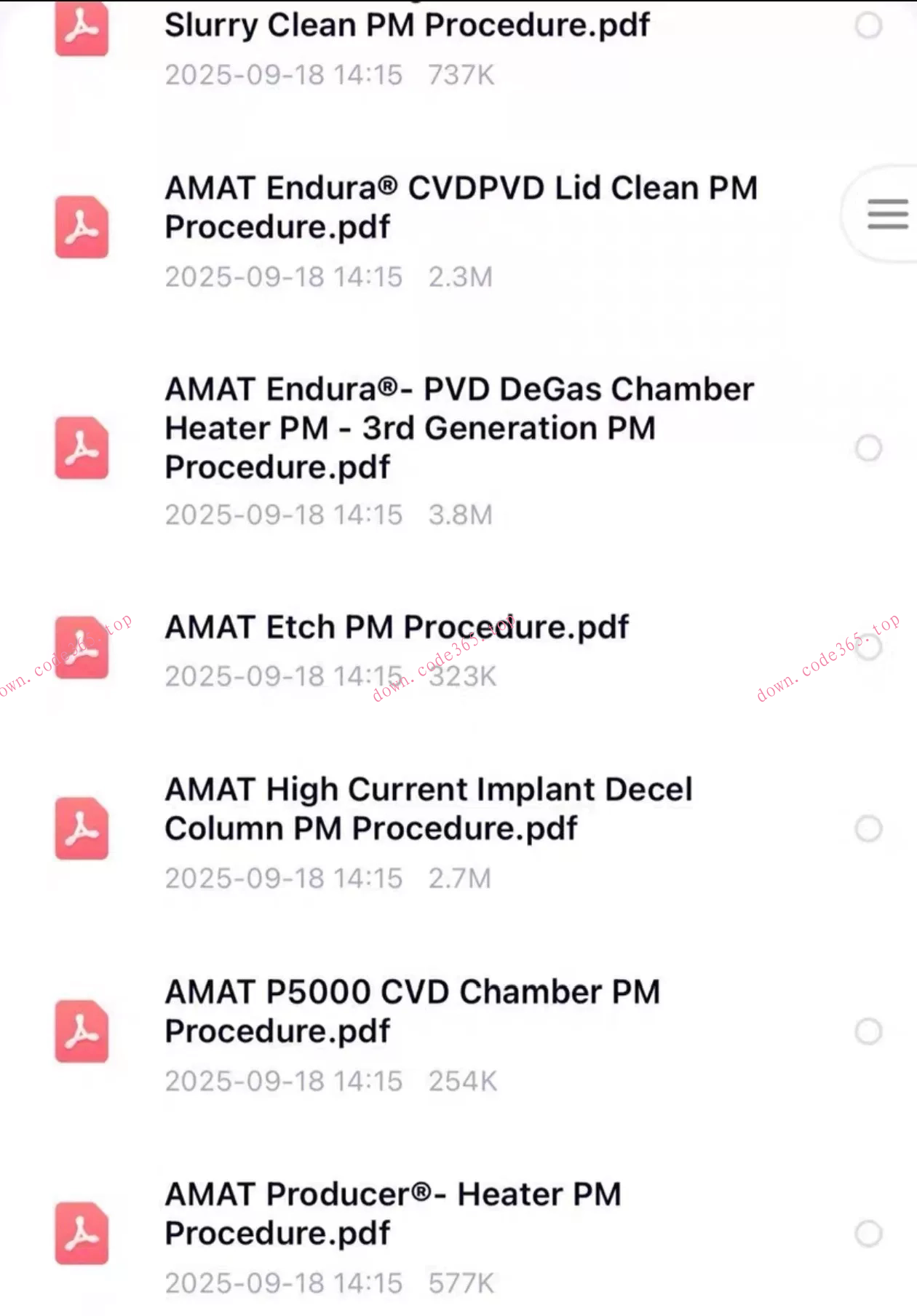
Task: Open AMAT Endura CVDPVD Lid Clean PM Procedure
Action: pyautogui.click(x=460, y=207)
